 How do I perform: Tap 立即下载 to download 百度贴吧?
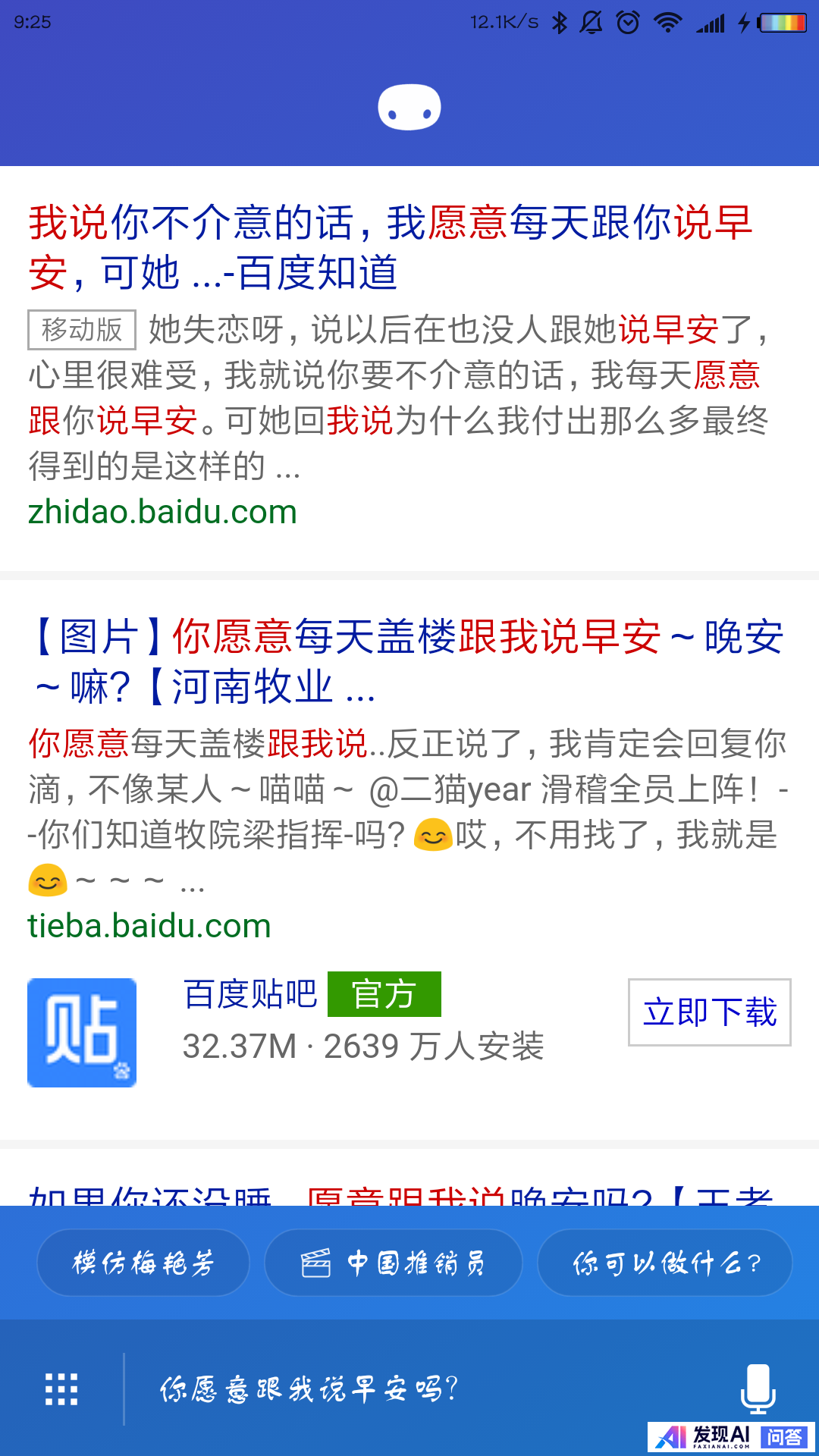tap(709, 1012)
